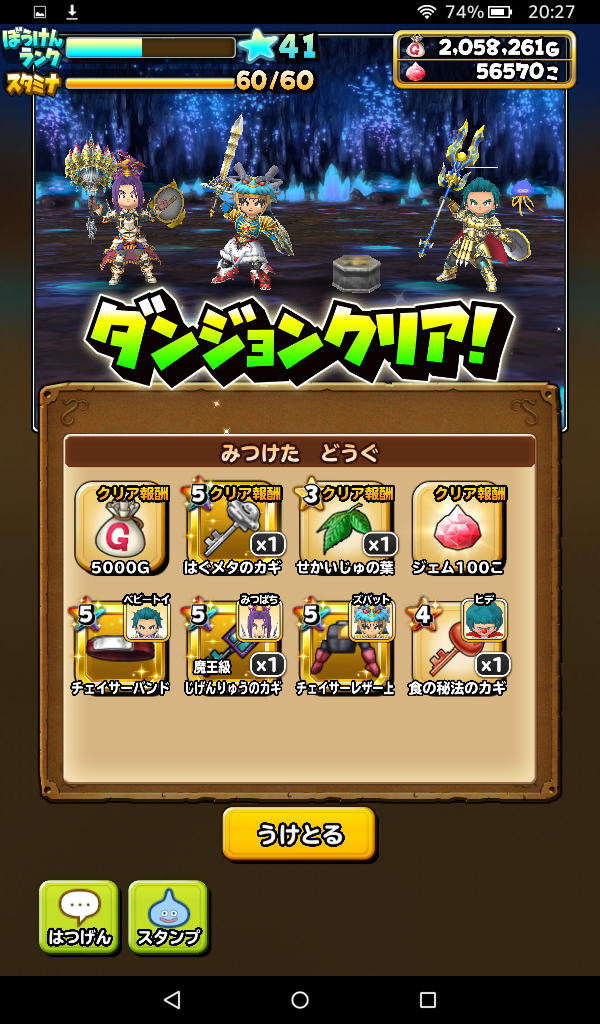Screen dimensions: 600x1024
Task: View the チェイサーバンド item
Action: click(120, 647)
